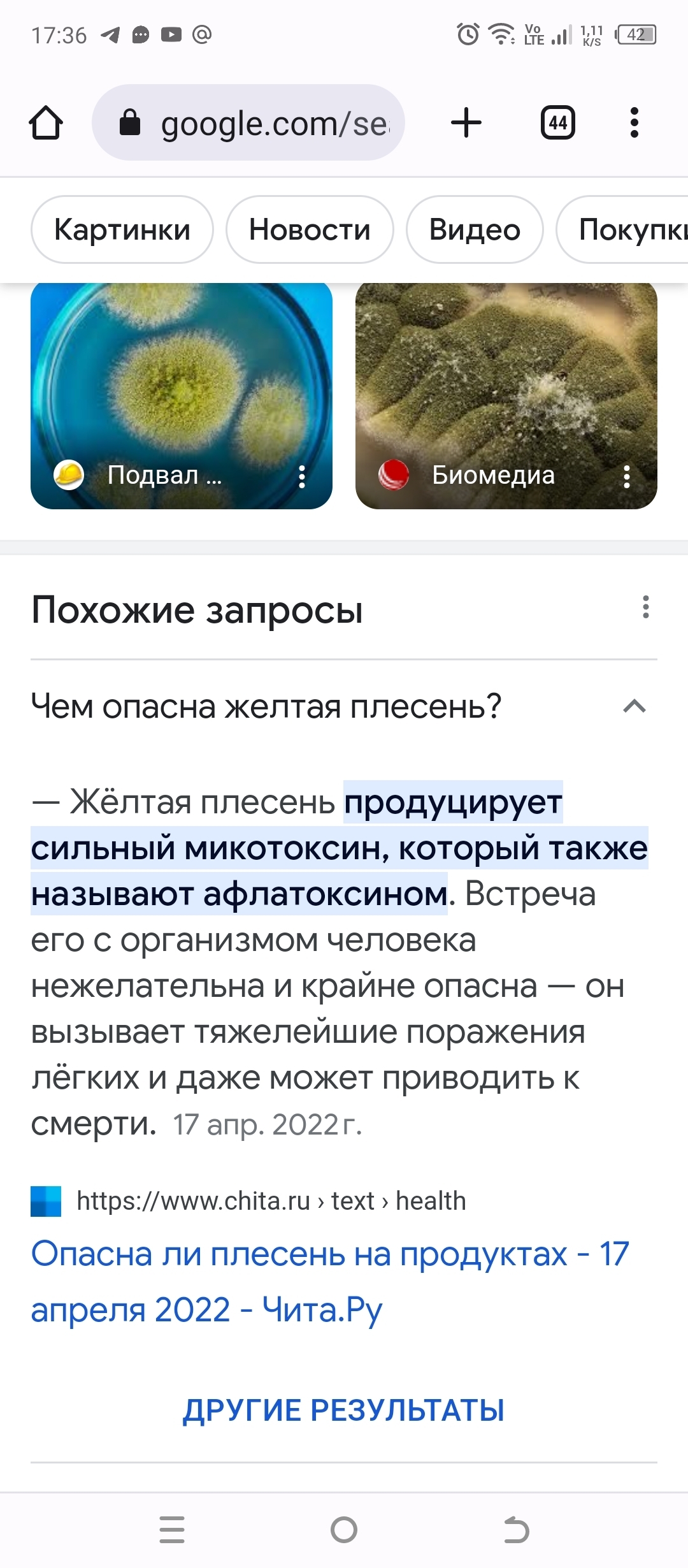Open options for the Биомедиа image
Image resolution: width=688 pixels, height=1568 pixels.
click(x=627, y=476)
